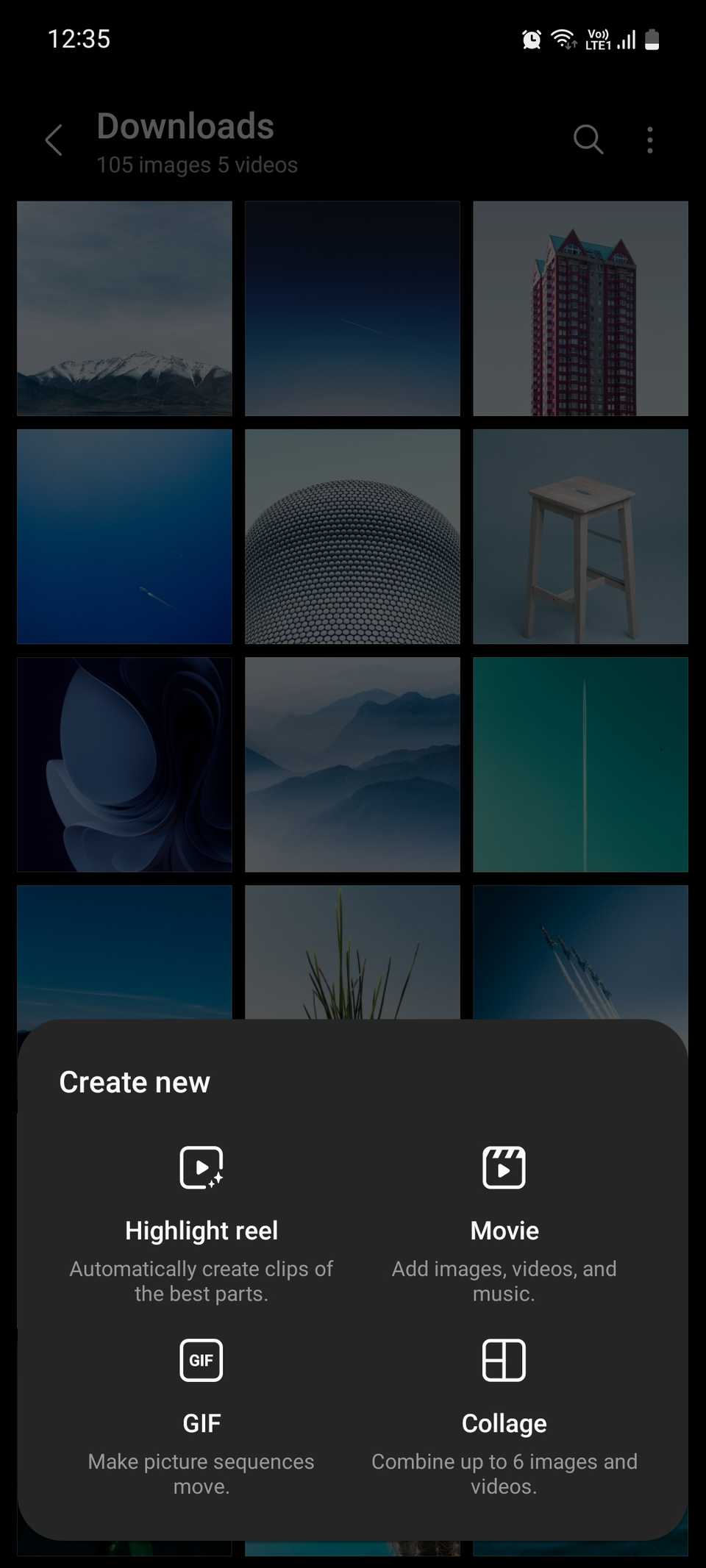706x1568 pixels.
Task: Search the gallery
Action: click(x=588, y=140)
